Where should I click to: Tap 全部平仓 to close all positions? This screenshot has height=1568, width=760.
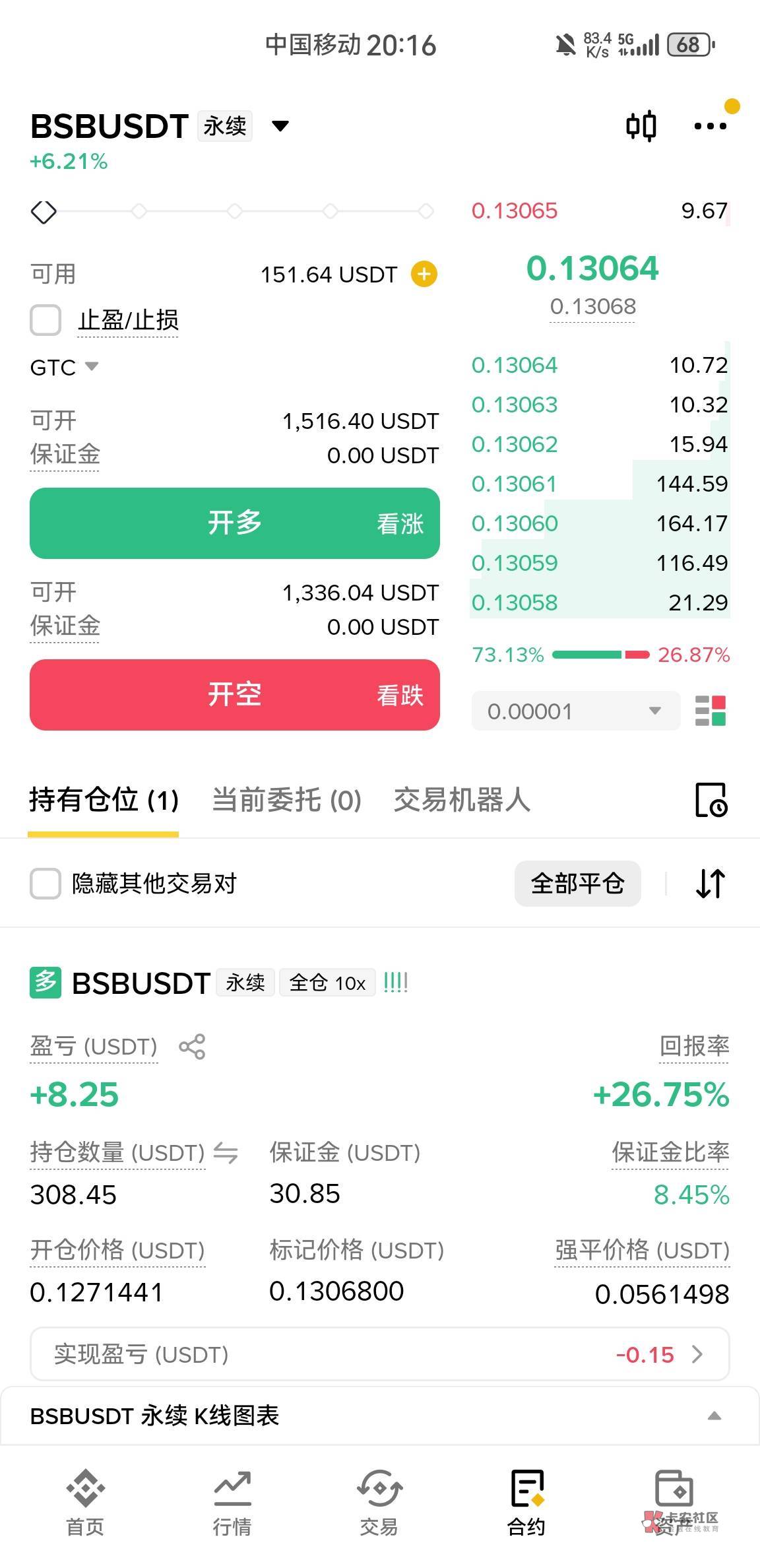click(x=578, y=884)
